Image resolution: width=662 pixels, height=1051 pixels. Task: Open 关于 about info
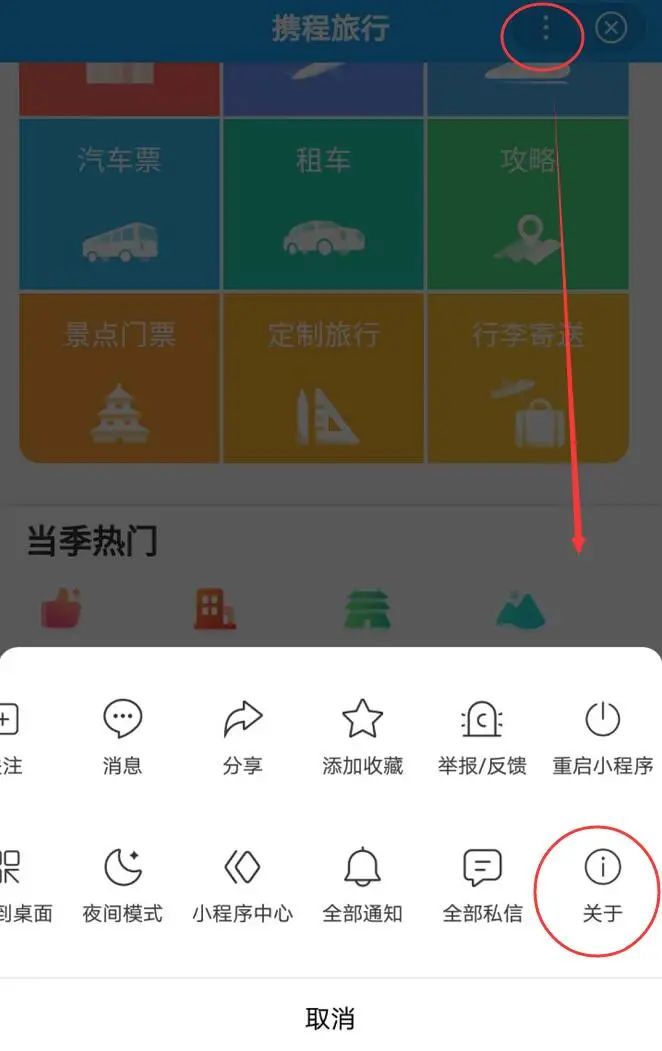tap(602, 885)
